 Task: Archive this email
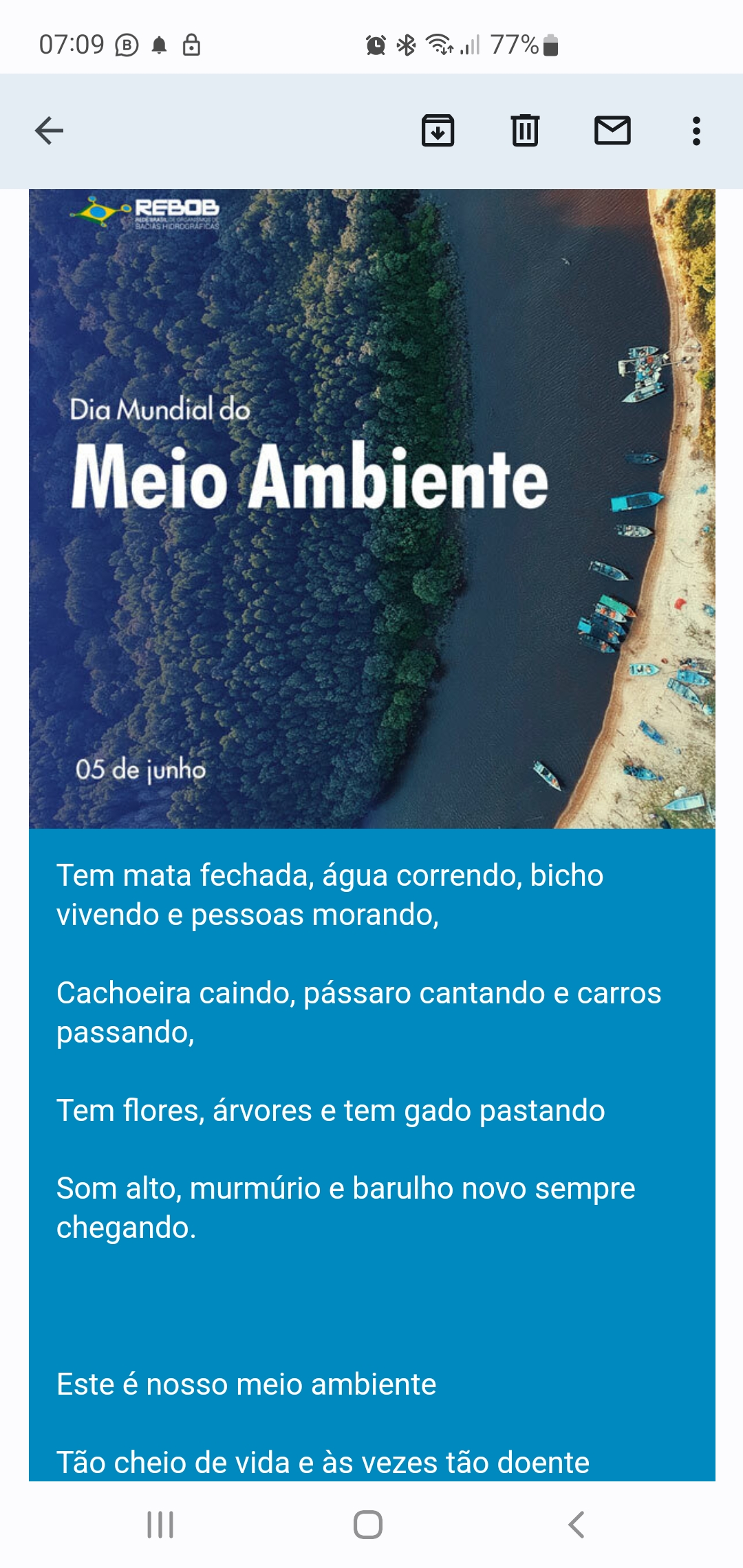tap(438, 131)
